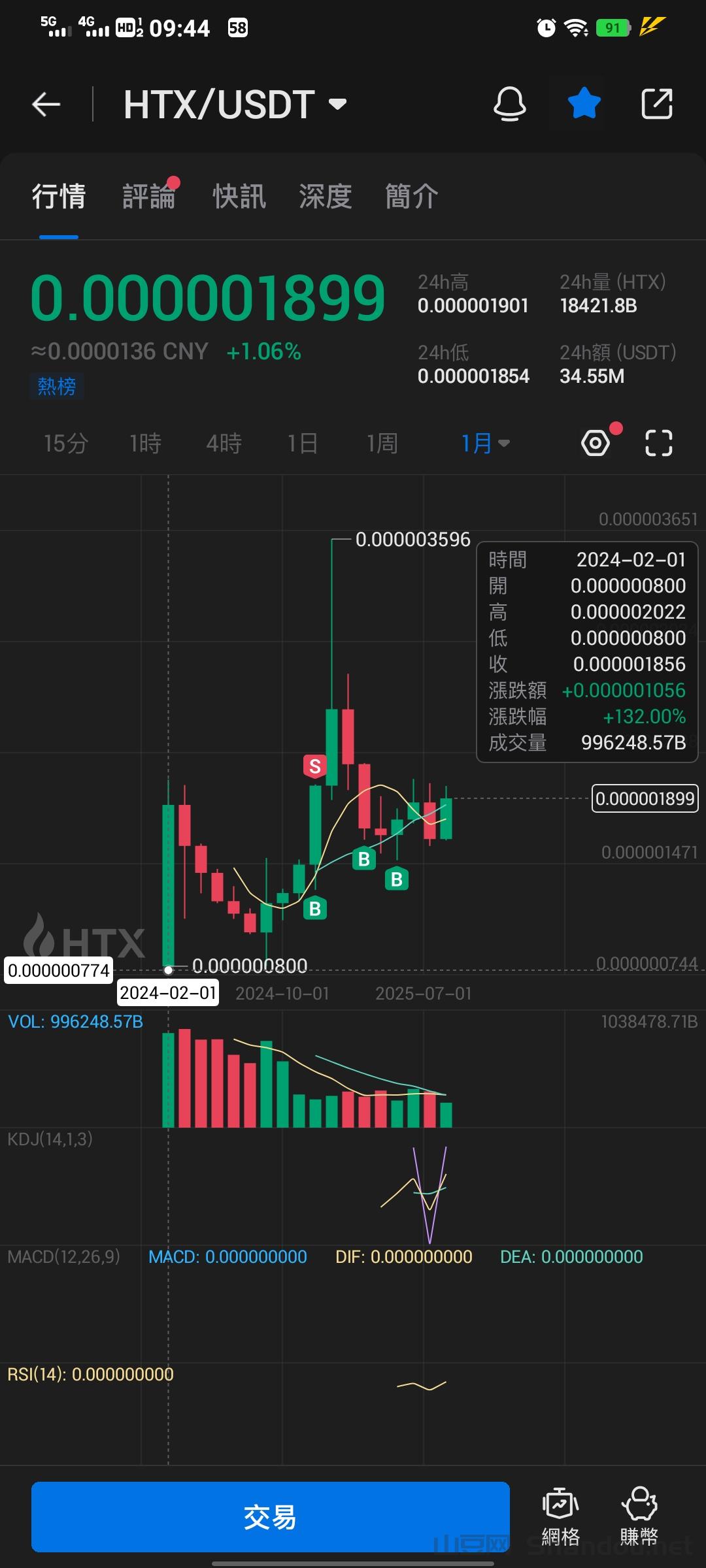This screenshot has height=1568, width=706.
Task: Share this market page
Action: pos(657,104)
